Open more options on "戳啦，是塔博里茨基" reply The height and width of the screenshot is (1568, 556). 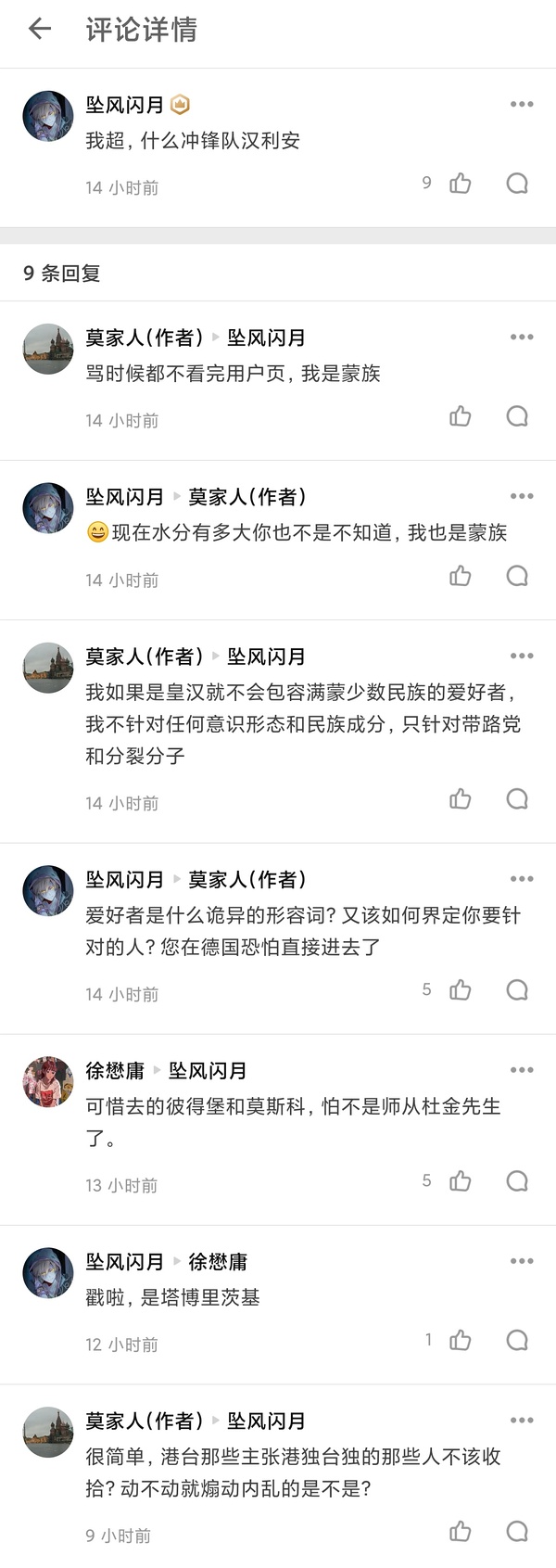pos(522,1261)
